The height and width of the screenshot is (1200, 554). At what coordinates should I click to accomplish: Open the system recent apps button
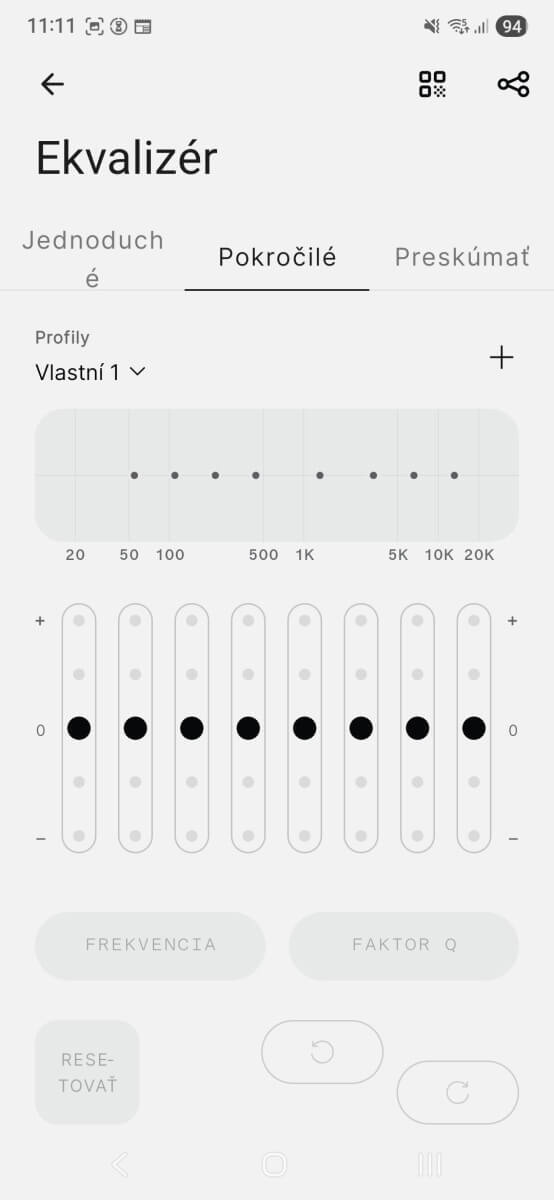click(429, 1164)
